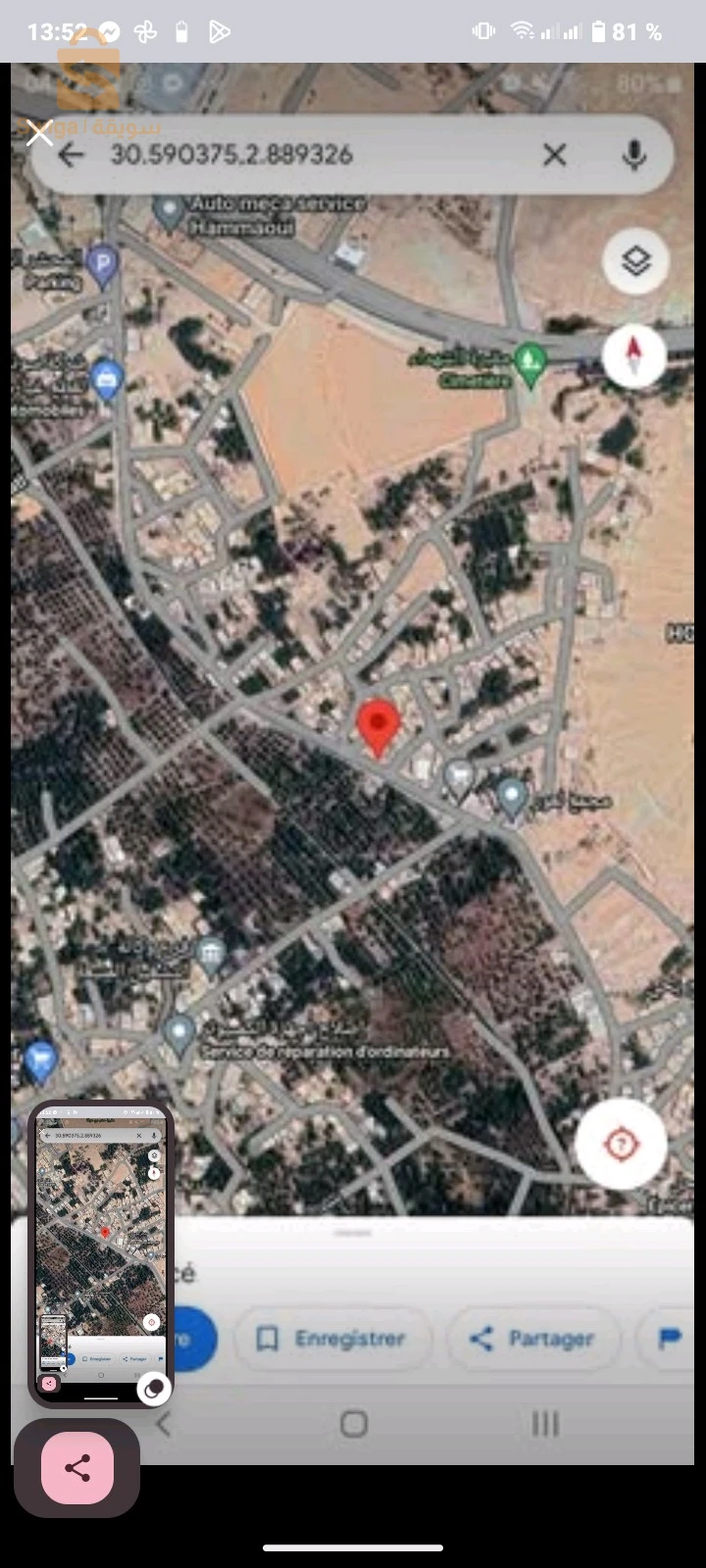This screenshot has height=1568, width=706.
Task: Clear the coordinates with the X button
Action: click(554, 155)
